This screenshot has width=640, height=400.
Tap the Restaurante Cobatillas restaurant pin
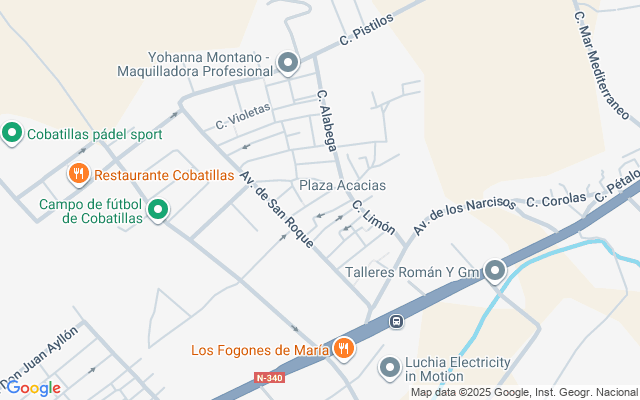(x=79, y=175)
